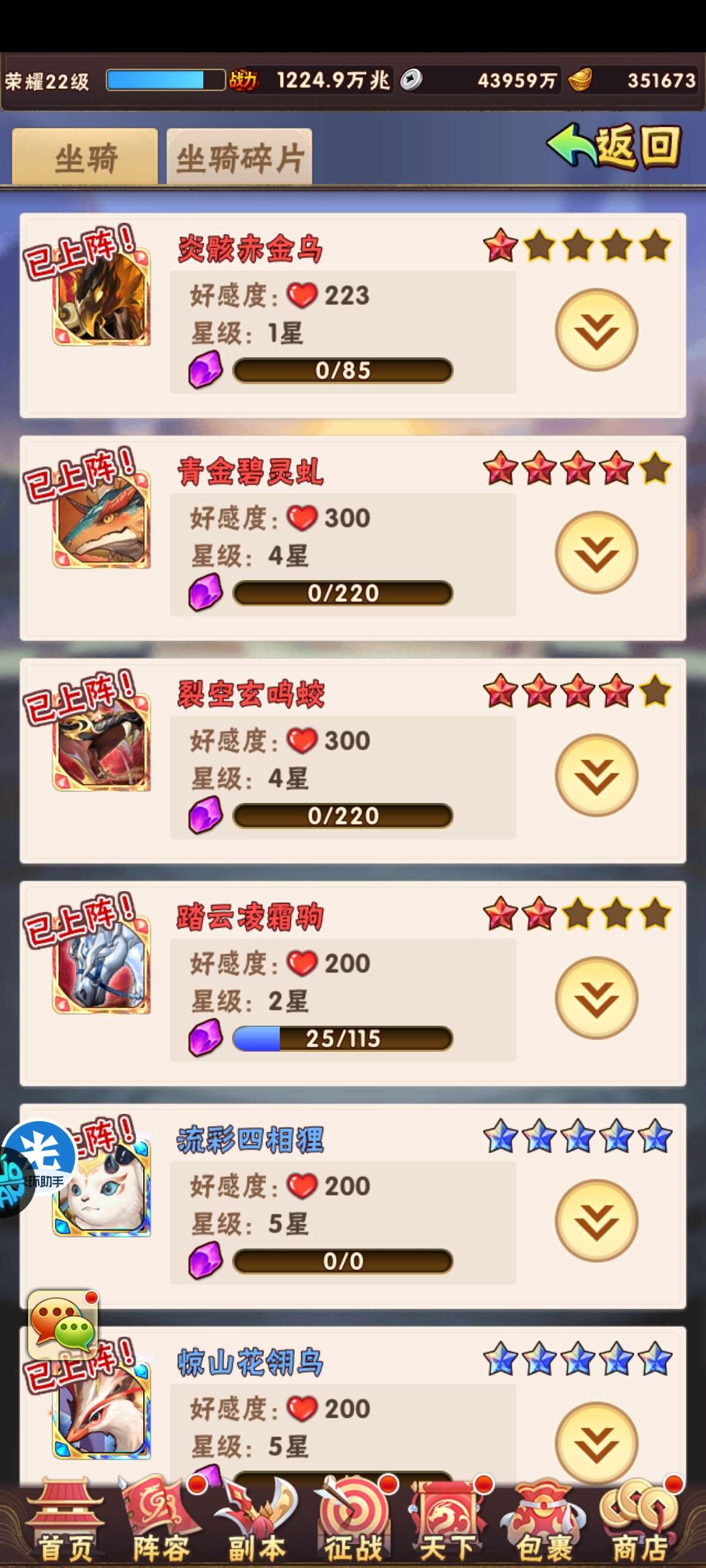
Task: Switch to the 坐骑碎片 tab
Action: 239,157
